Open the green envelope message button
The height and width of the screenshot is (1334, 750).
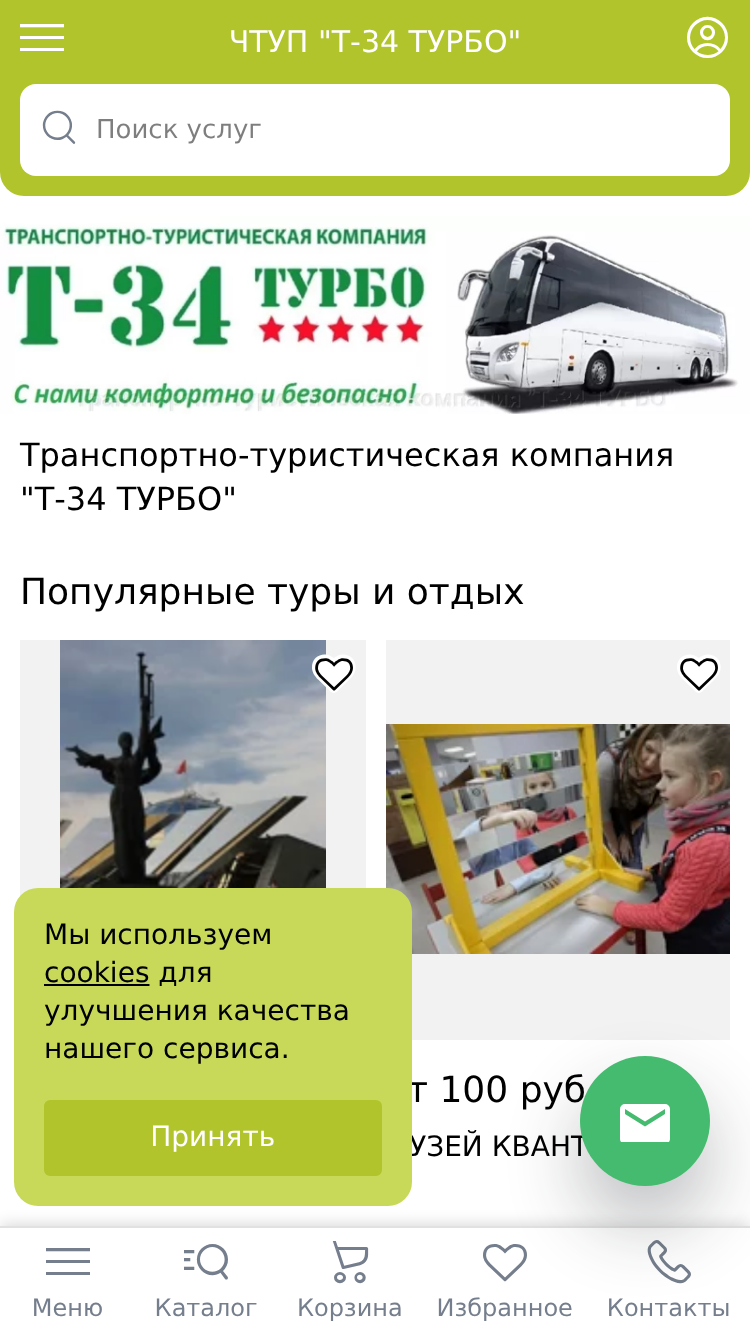tap(645, 1121)
